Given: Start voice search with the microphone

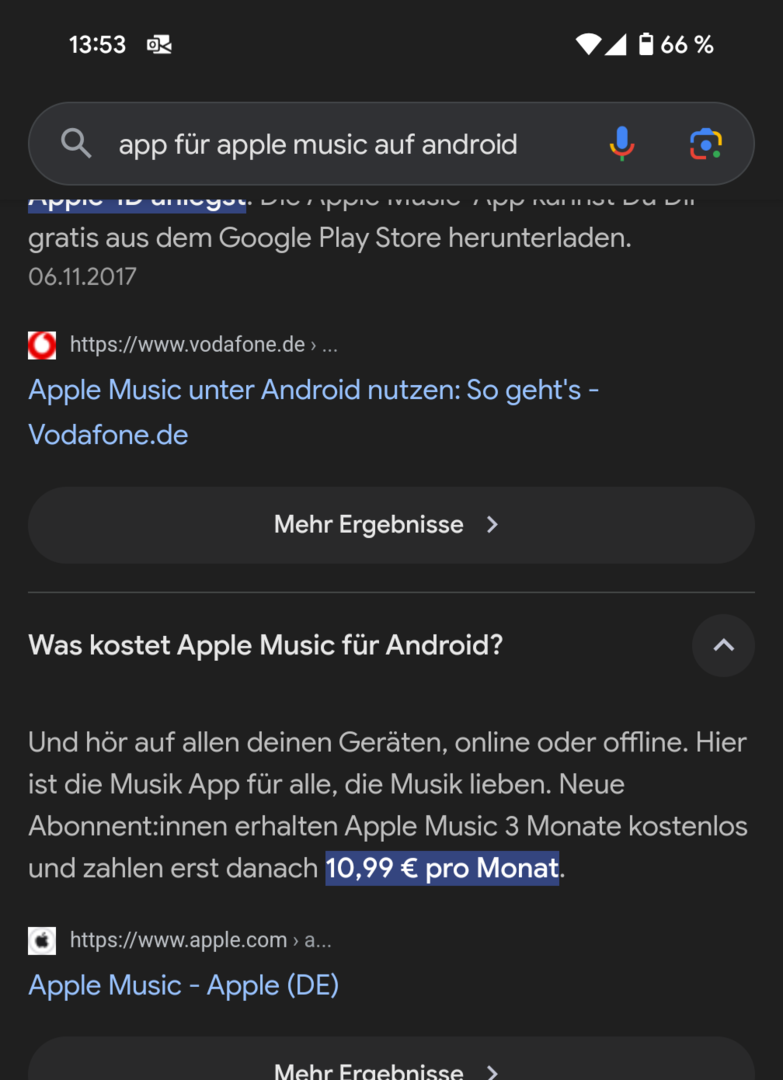Looking at the screenshot, I should (621, 144).
